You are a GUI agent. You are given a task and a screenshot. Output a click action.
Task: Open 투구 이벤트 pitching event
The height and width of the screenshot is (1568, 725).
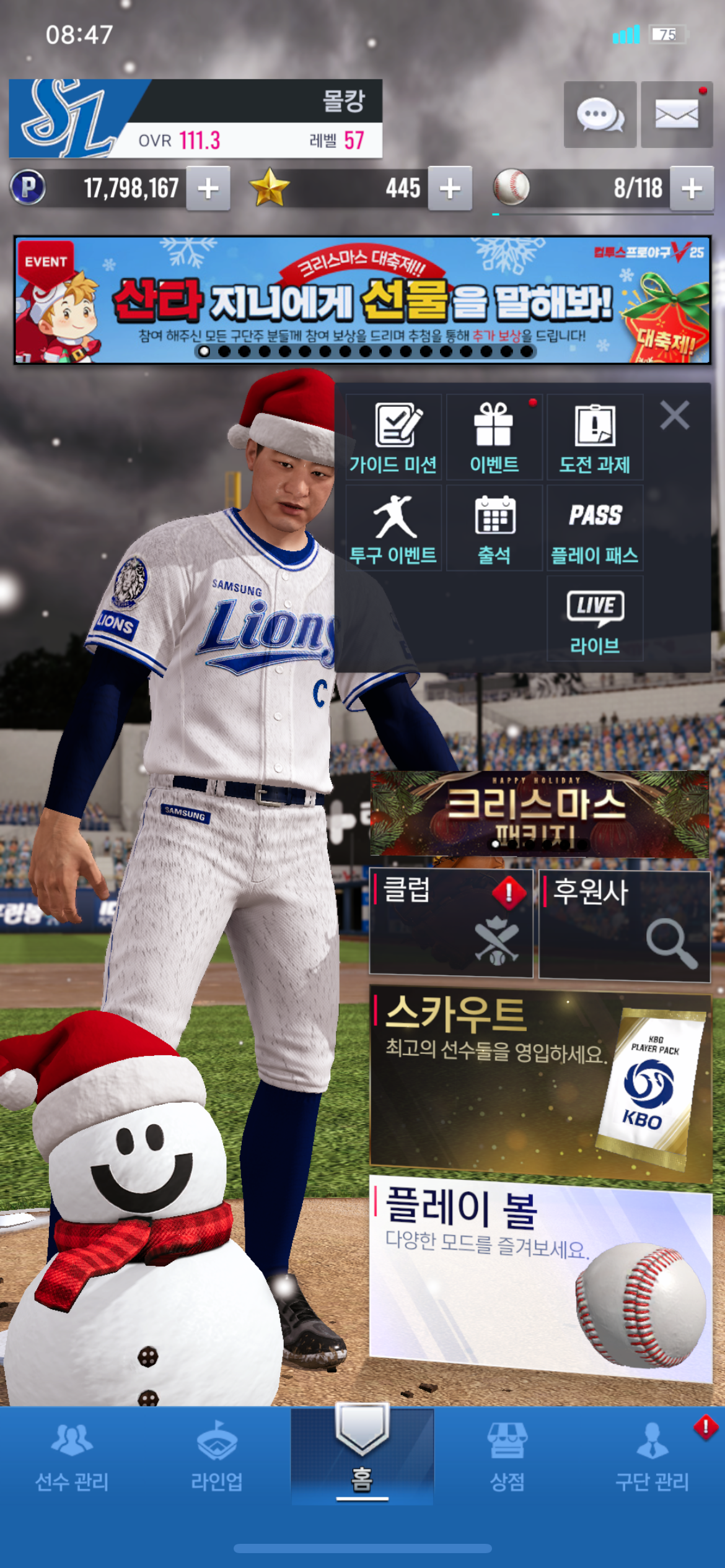393,528
